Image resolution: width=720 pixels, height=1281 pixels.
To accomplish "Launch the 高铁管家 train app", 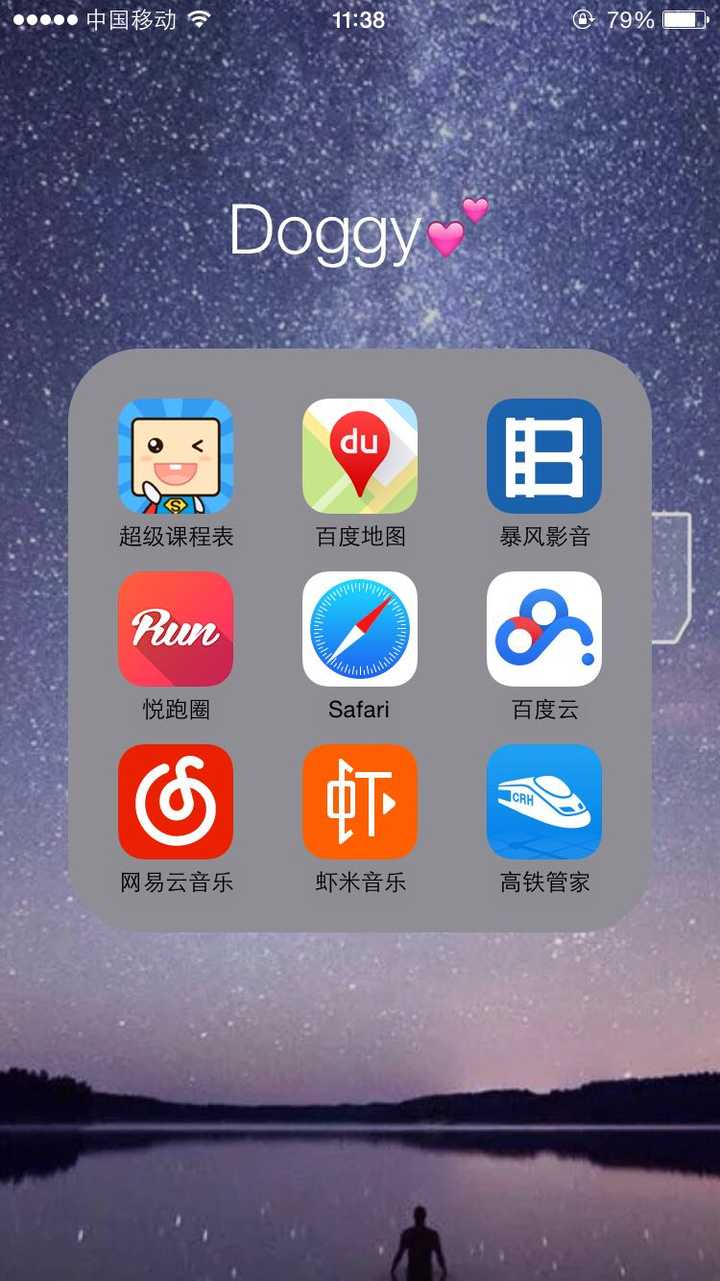I will [544, 802].
